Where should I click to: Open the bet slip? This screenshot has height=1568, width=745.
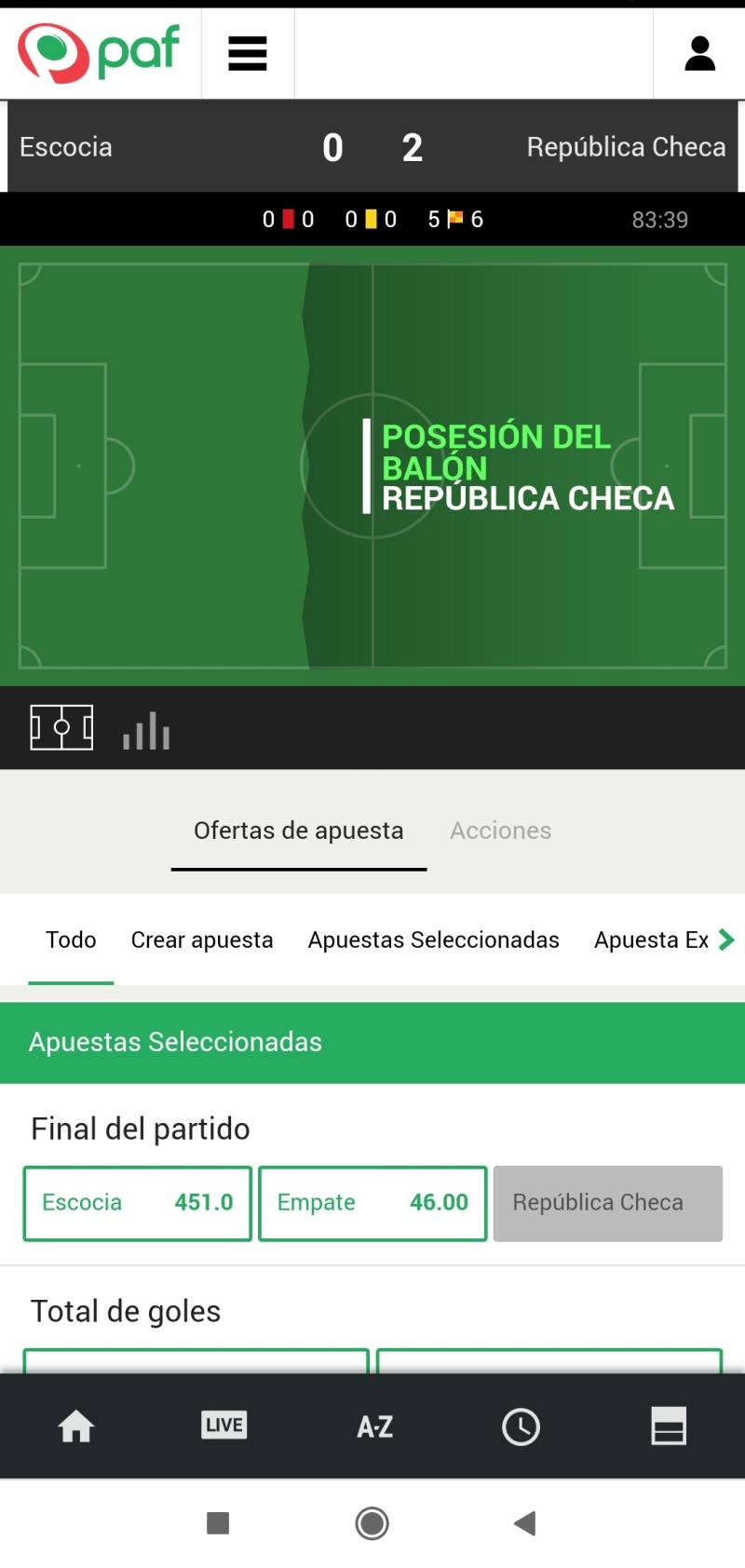tap(668, 1426)
